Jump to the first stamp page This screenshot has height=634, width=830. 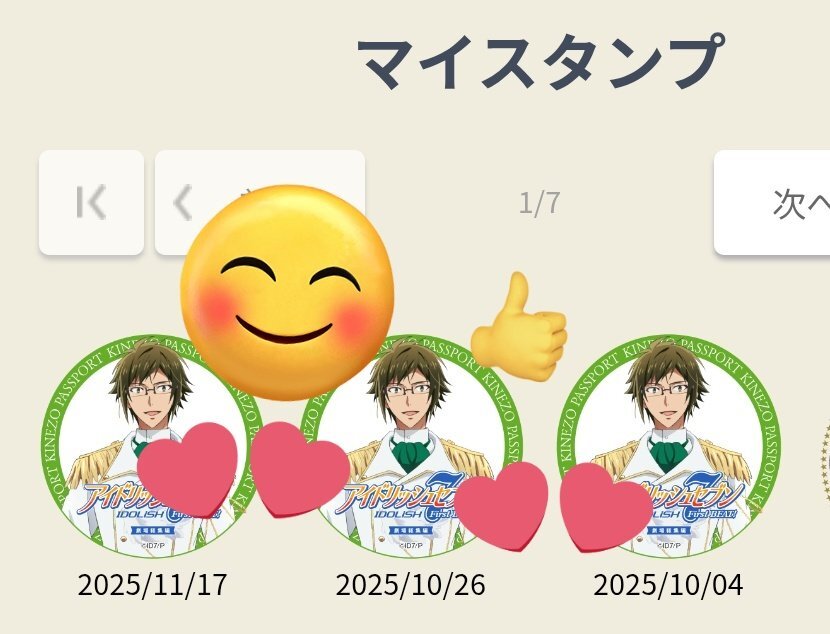click(x=91, y=203)
